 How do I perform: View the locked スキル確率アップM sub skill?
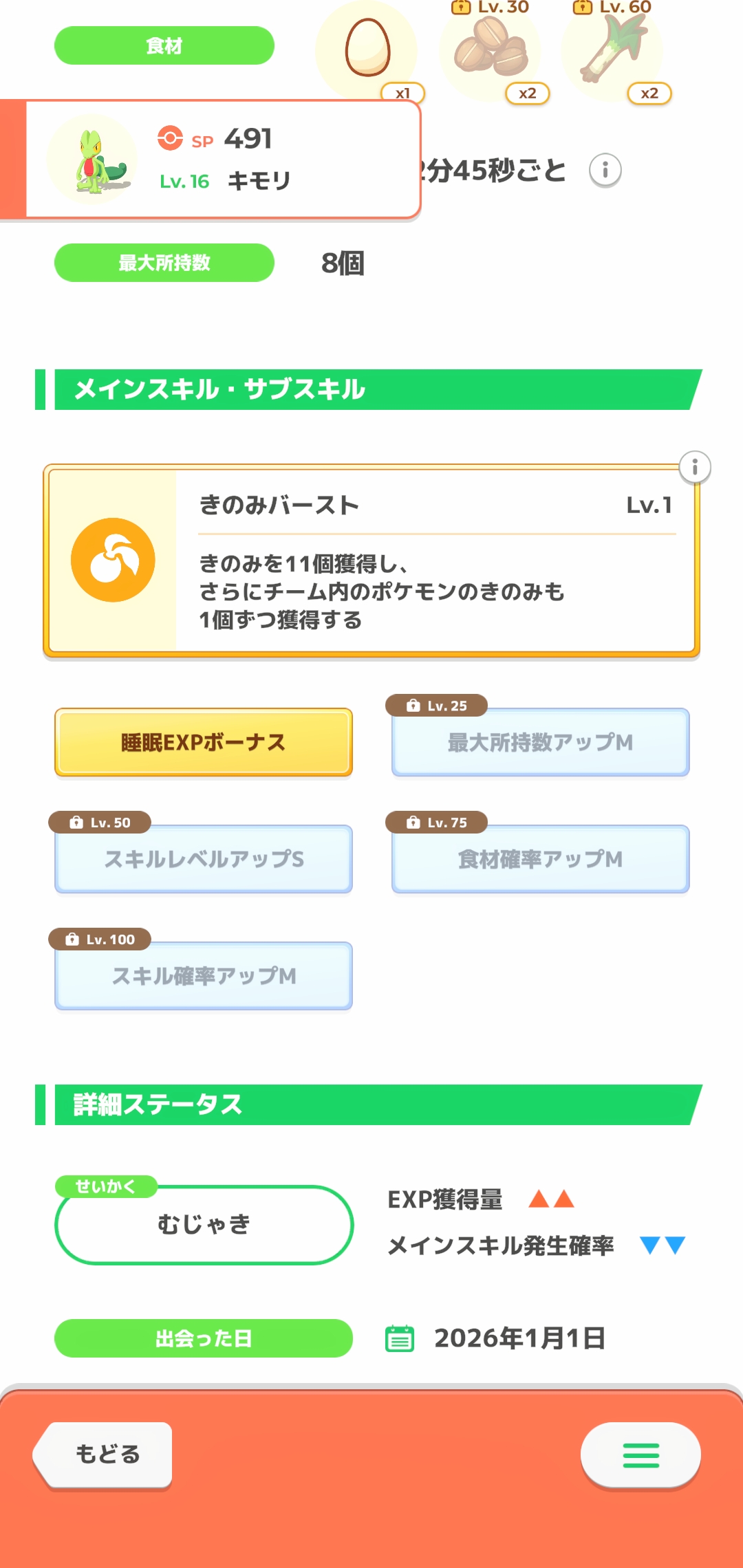pyautogui.click(x=204, y=976)
